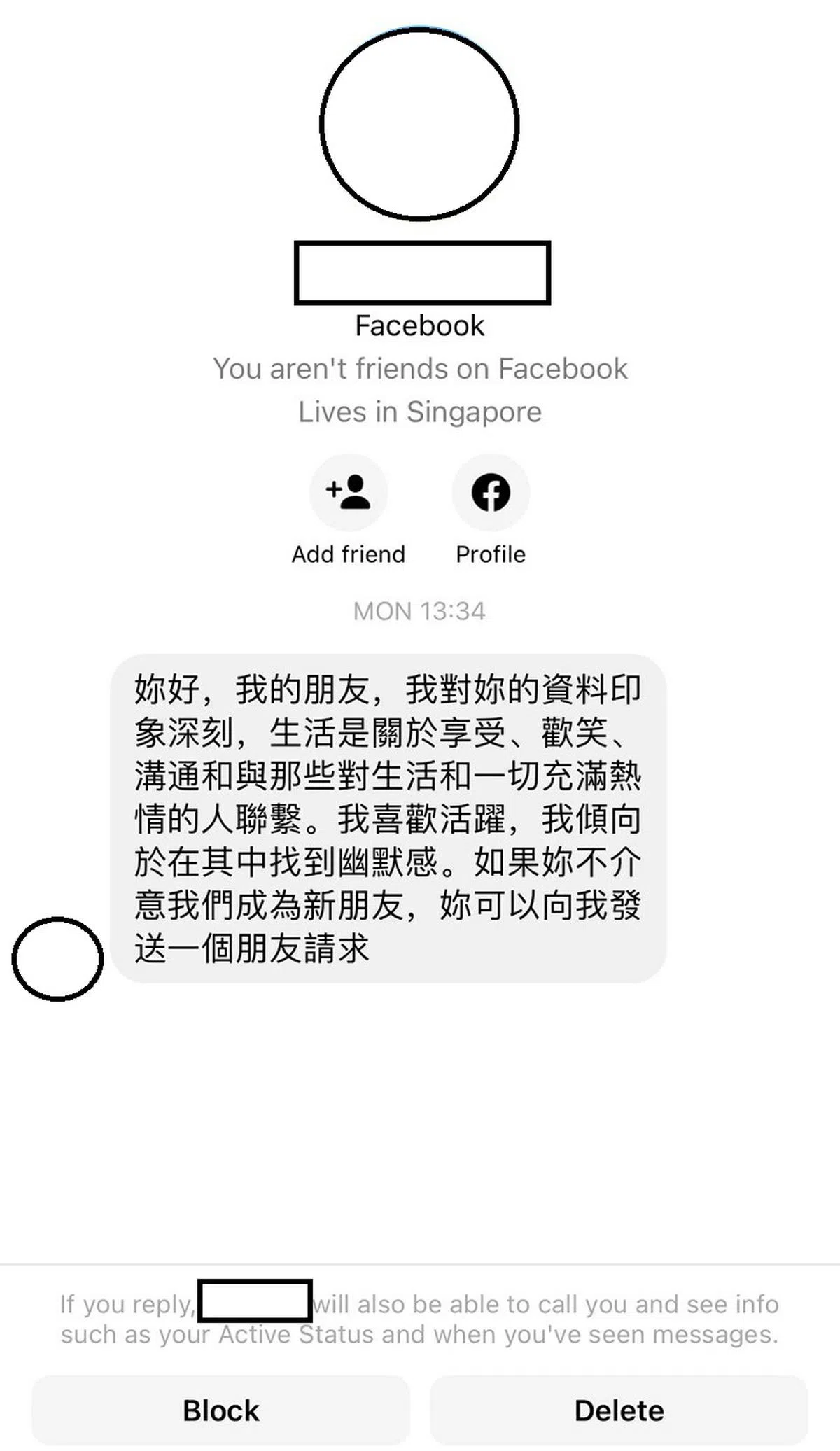Viewport: 840px width, 1451px height.
Task: Tap Add friend button
Action: click(348, 493)
